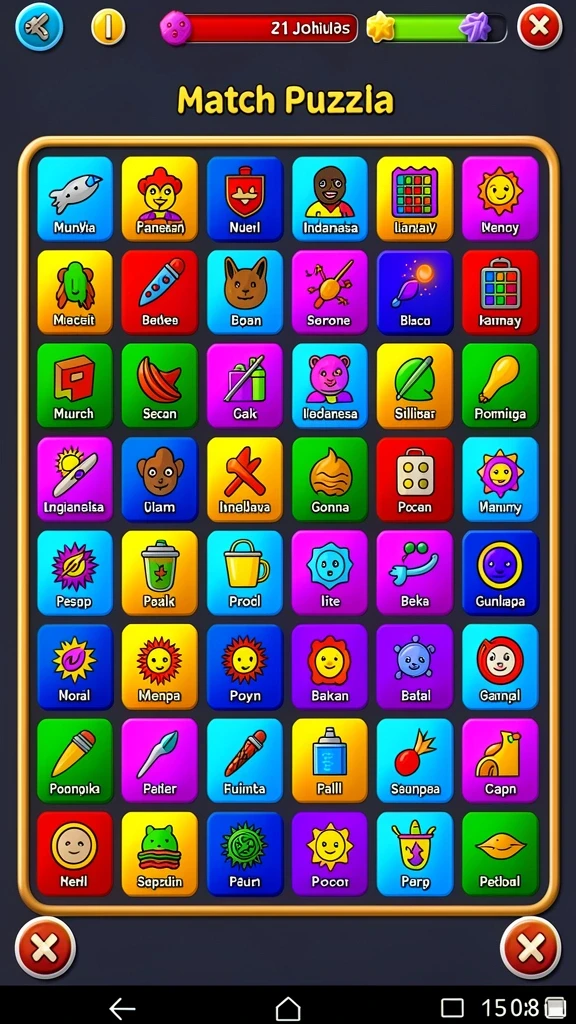Image resolution: width=576 pixels, height=1024 pixels.
Task: Pause the game with yellow button
Action: point(108,27)
